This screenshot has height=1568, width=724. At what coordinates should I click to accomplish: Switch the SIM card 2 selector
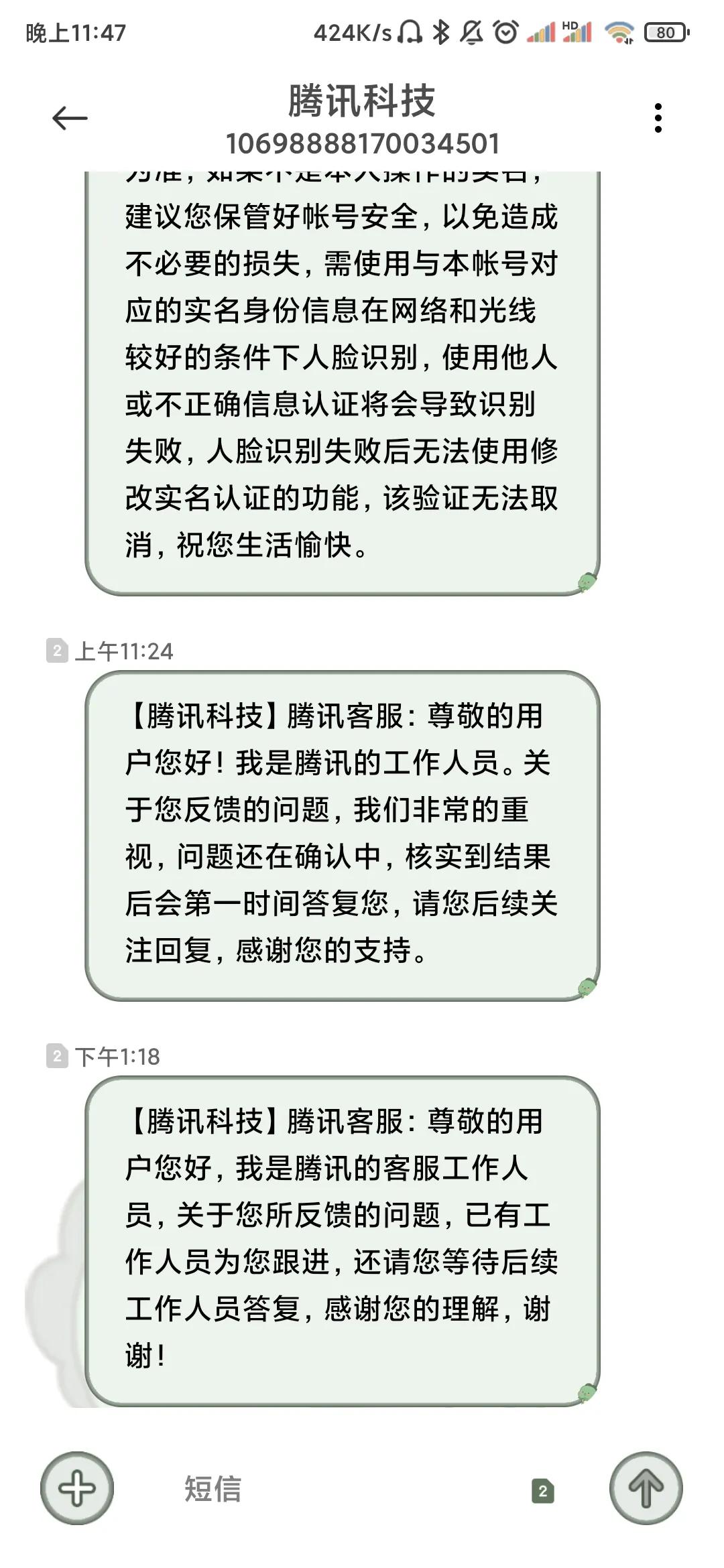(542, 1491)
